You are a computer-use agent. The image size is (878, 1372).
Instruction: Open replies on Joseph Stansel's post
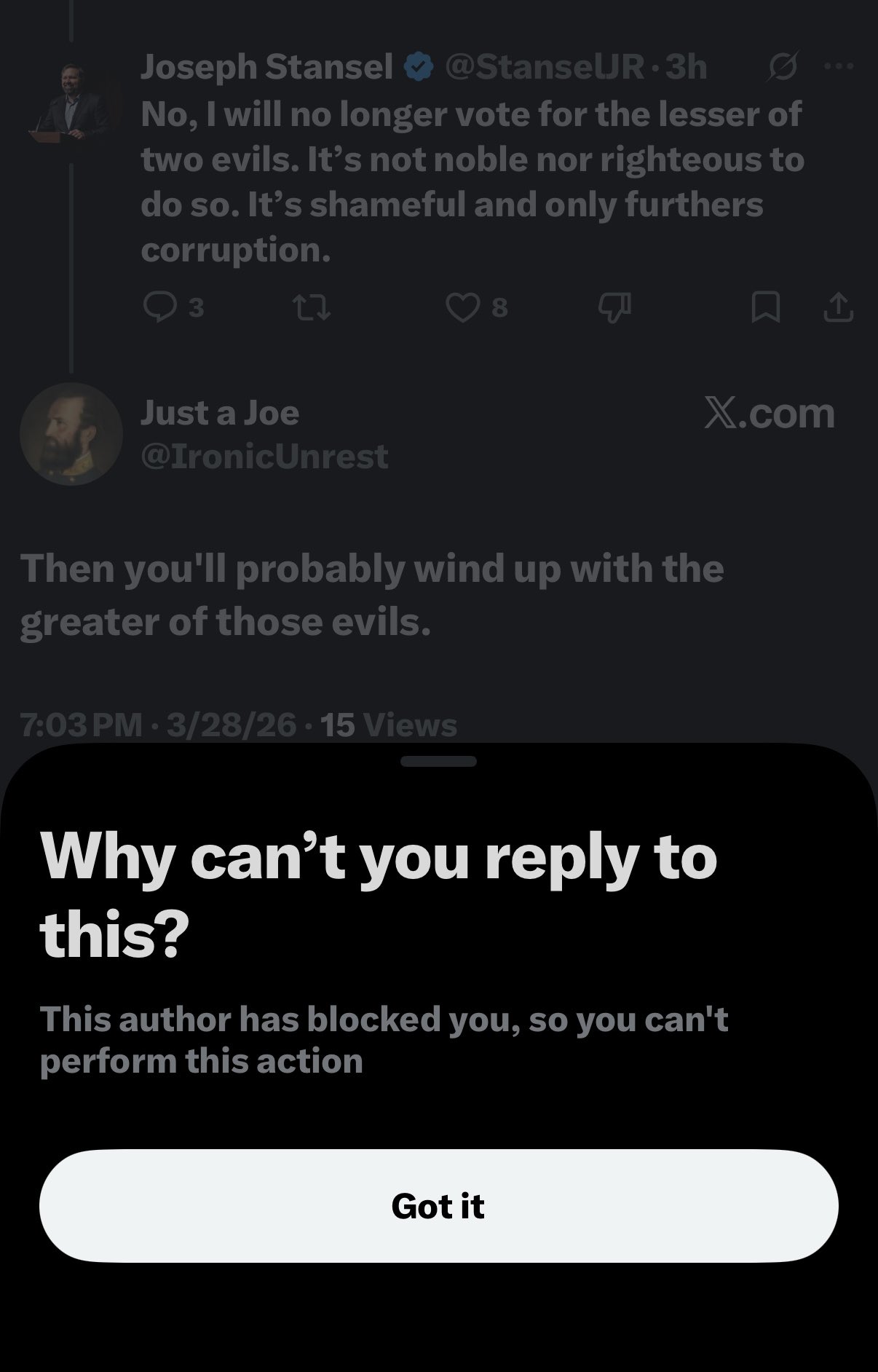click(161, 307)
